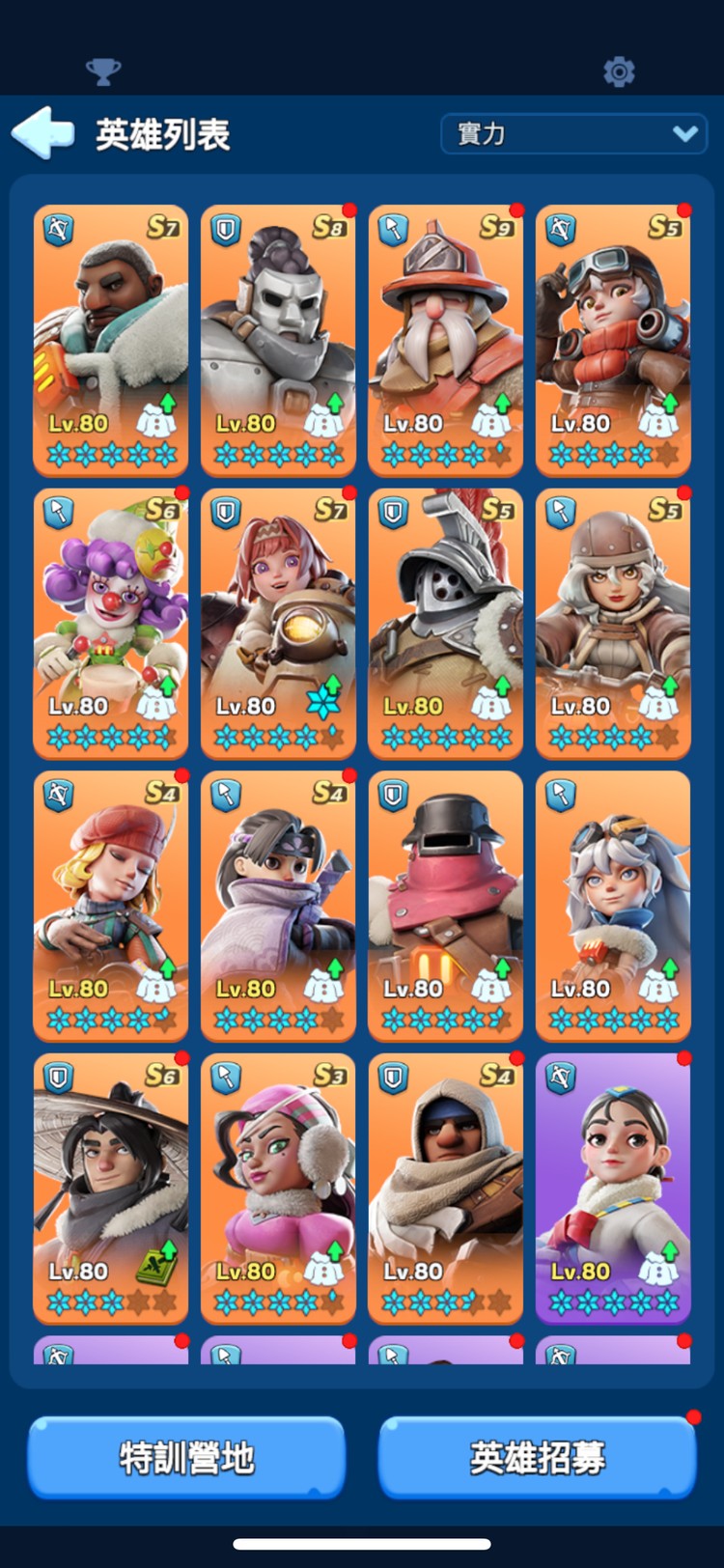Expand the 實力 sort dropdown
Screen dimensions: 724x1568
click(x=573, y=134)
